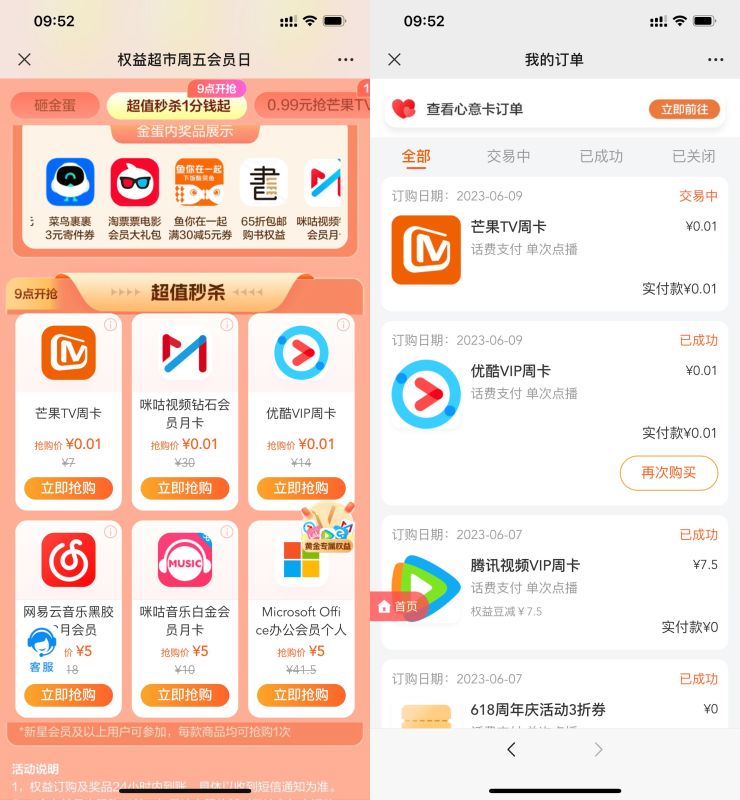Switch to the 交易中 orders tab
The height and width of the screenshot is (800, 740).
coord(508,156)
